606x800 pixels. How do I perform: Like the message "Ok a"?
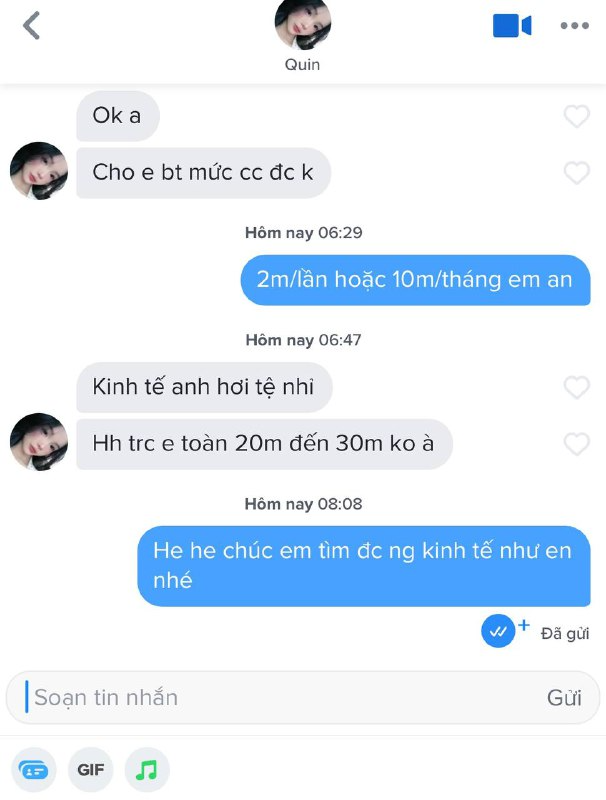click(576, 116)
